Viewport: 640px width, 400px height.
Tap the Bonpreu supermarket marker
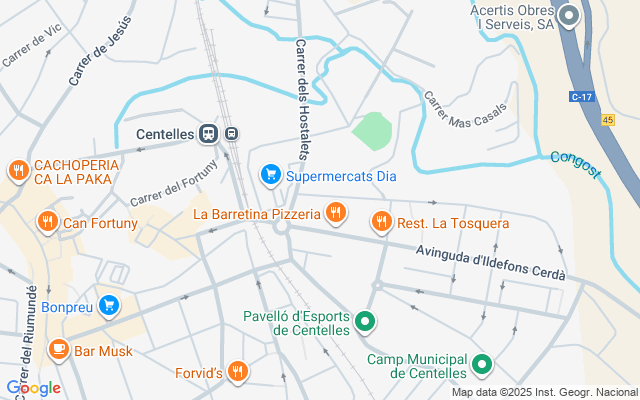[x=109, y=305]
